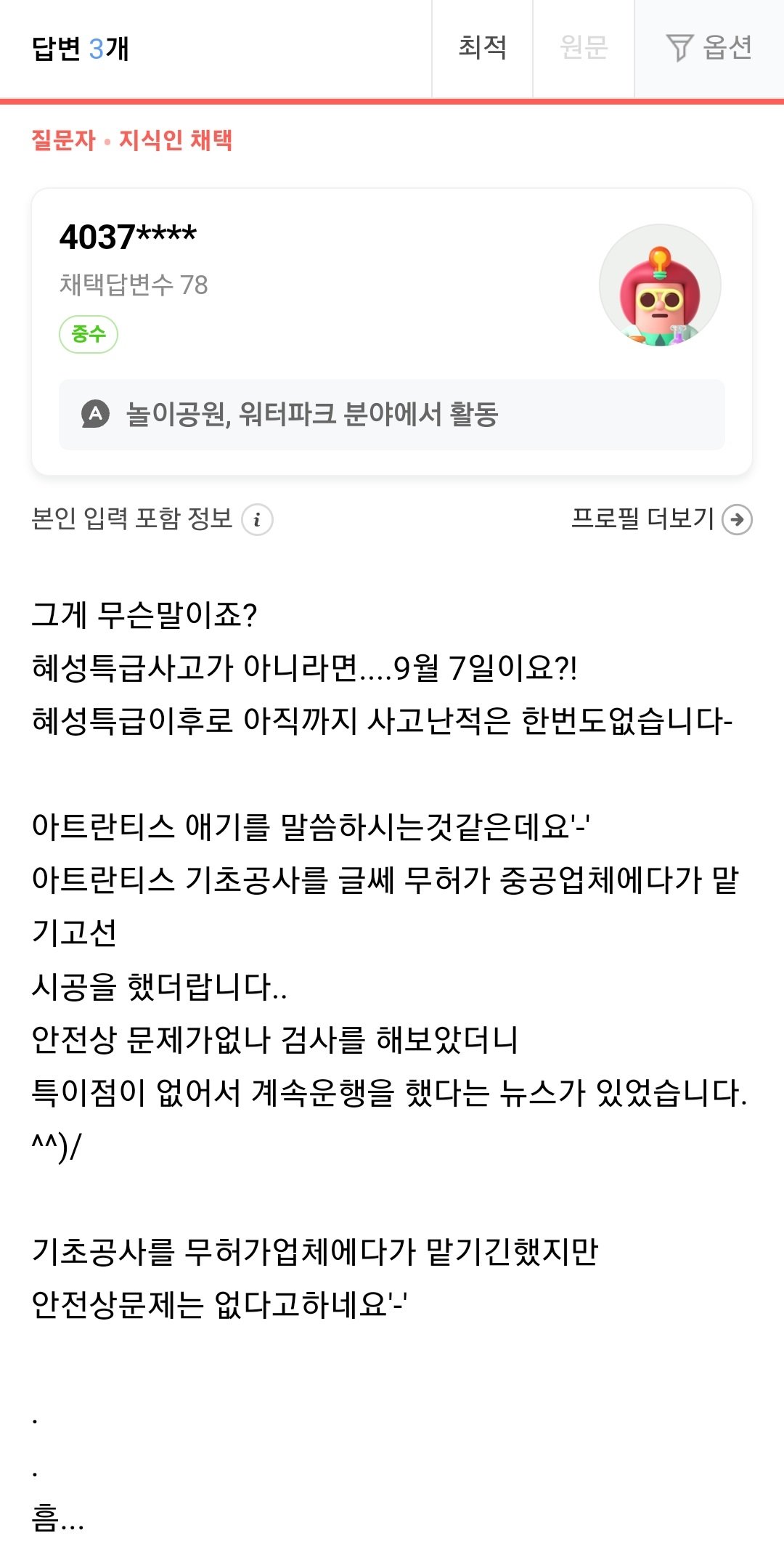784x1565 pixels.
Task: Tap the info icon beside 본인 입력 포함 정보
Action: [x=257, y=519]
